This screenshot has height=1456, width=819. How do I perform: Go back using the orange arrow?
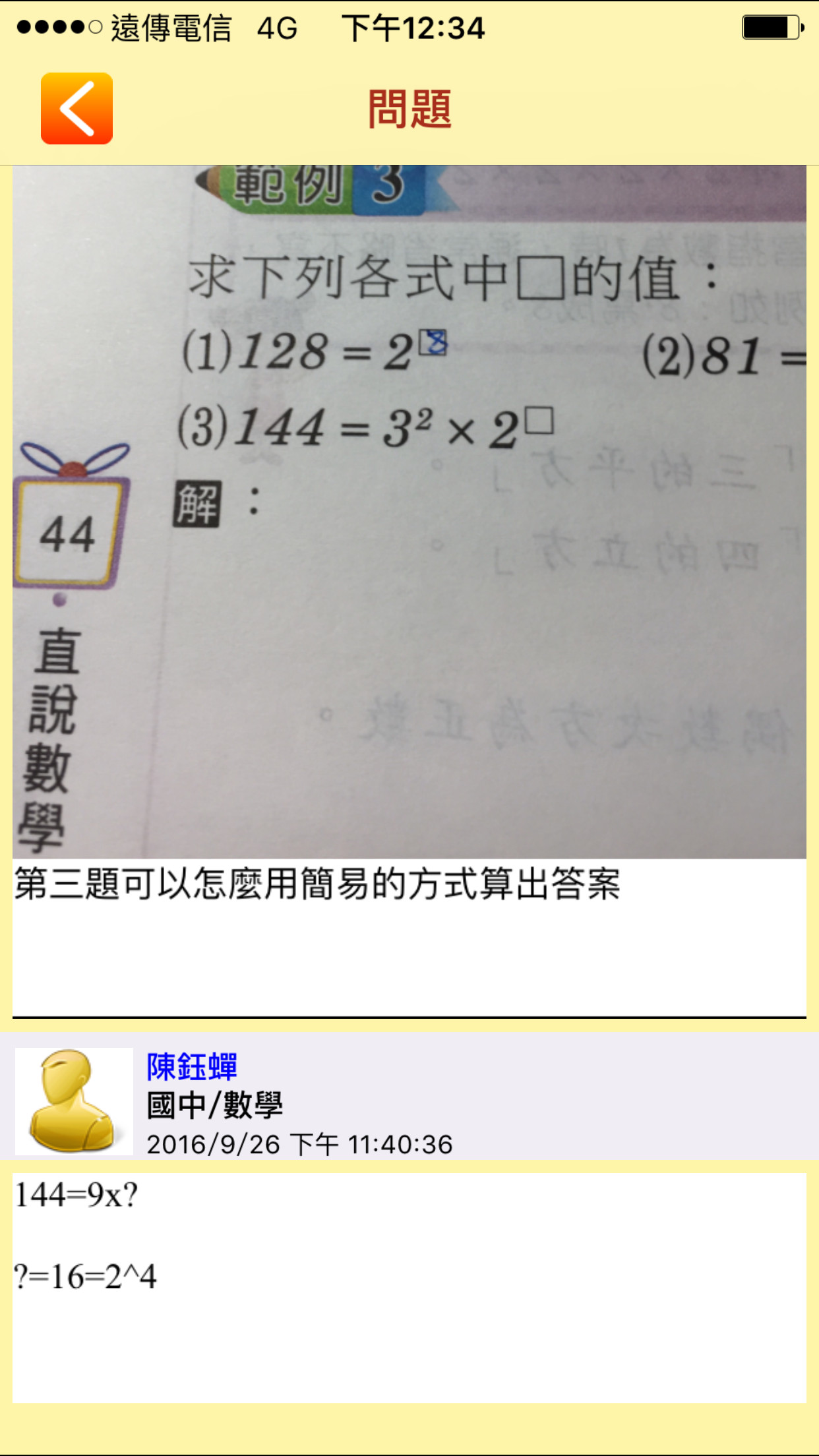[x=76, y=109]
